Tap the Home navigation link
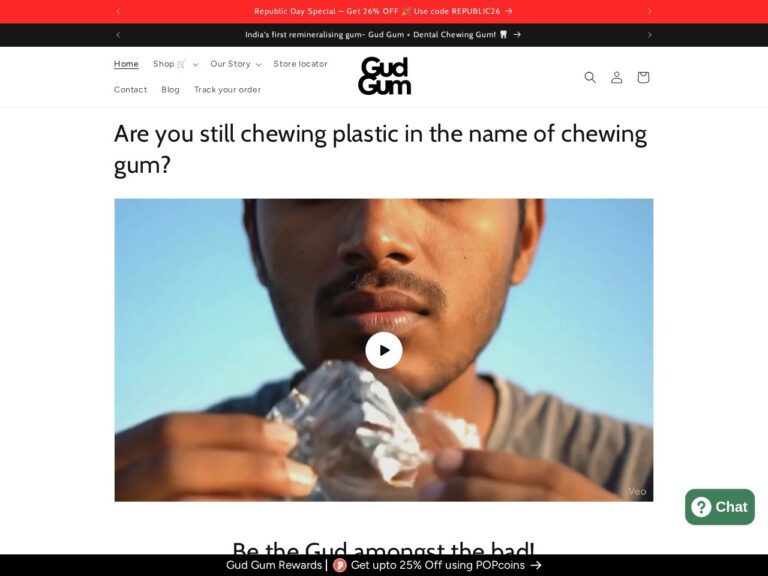 (126, 64)
